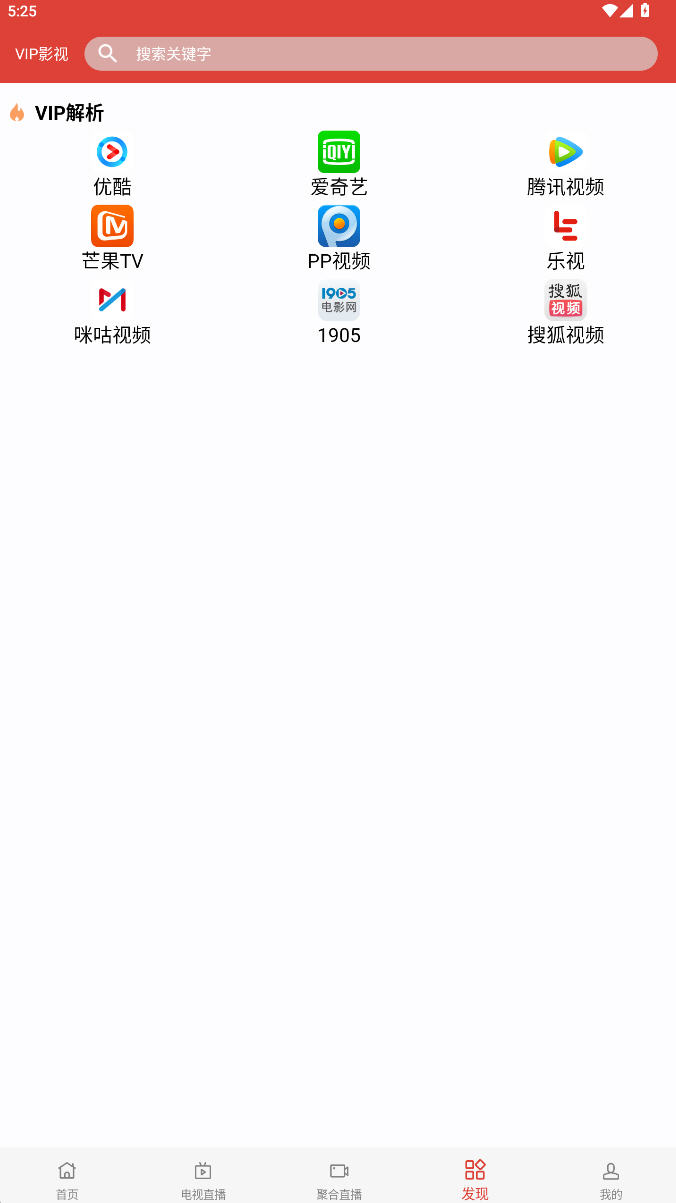Screen dimensions: 676x1203
Task: Tap the 发现 tab
Action: click(x=475, y=1178)
